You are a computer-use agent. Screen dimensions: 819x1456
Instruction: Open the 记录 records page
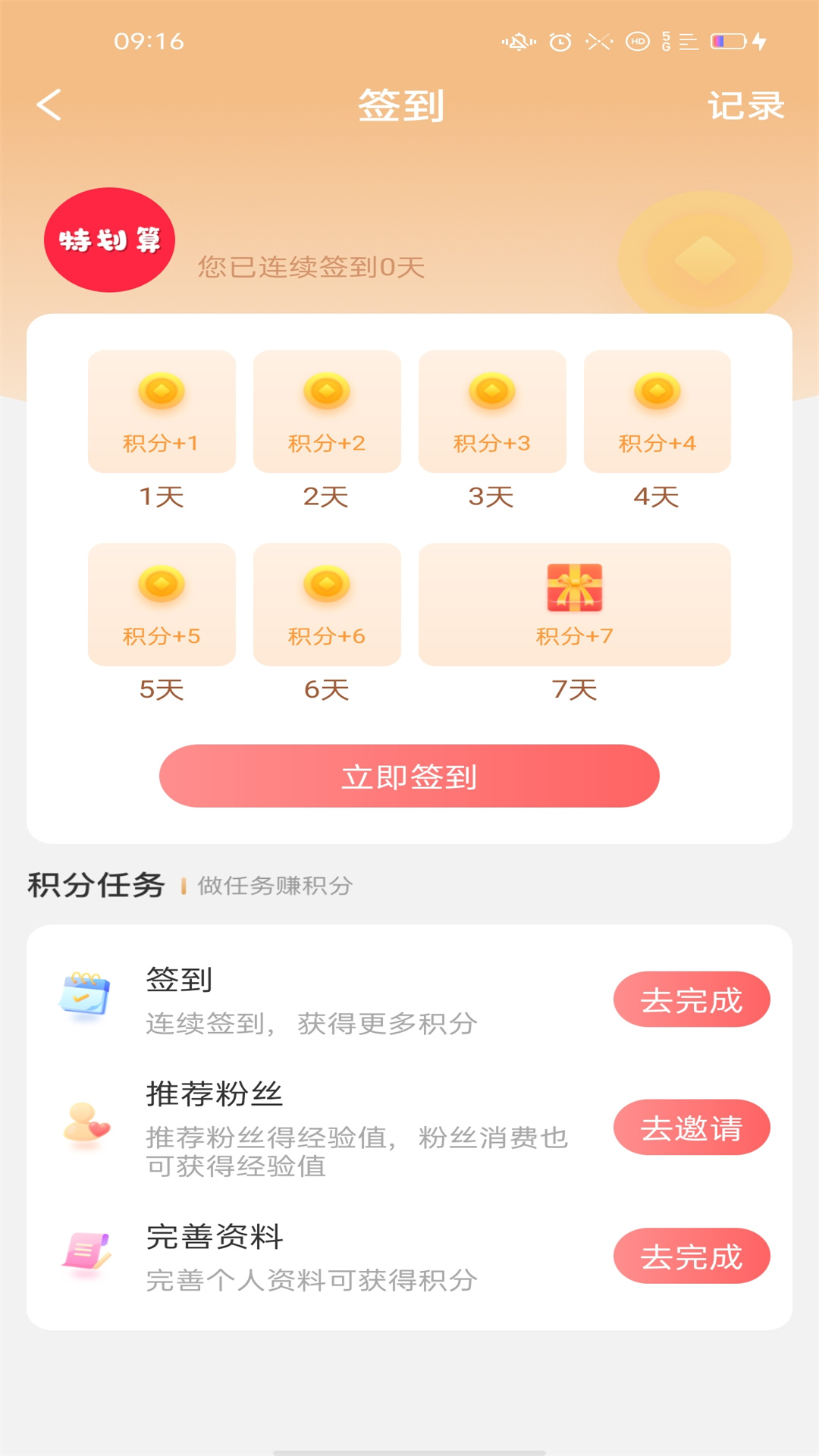[747, 106]
